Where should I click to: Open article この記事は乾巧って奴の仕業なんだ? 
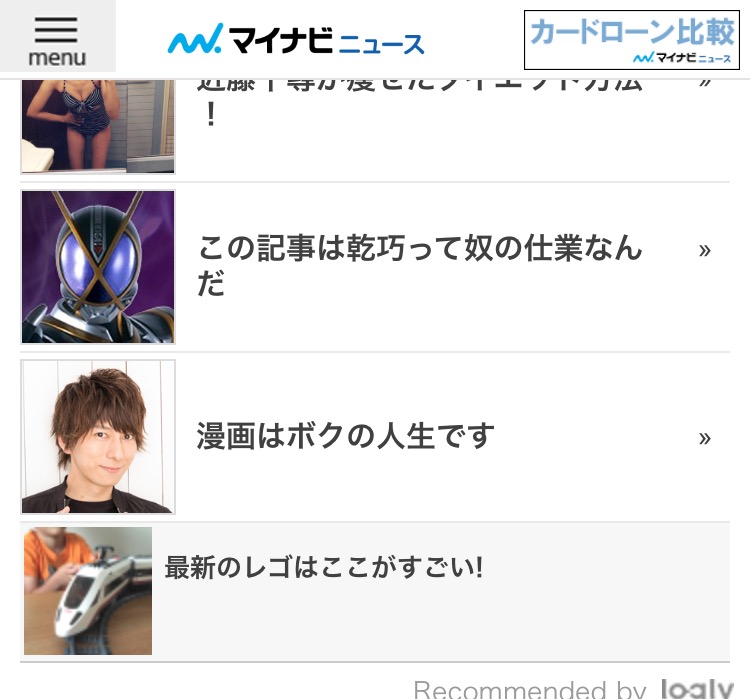[420, 266]
